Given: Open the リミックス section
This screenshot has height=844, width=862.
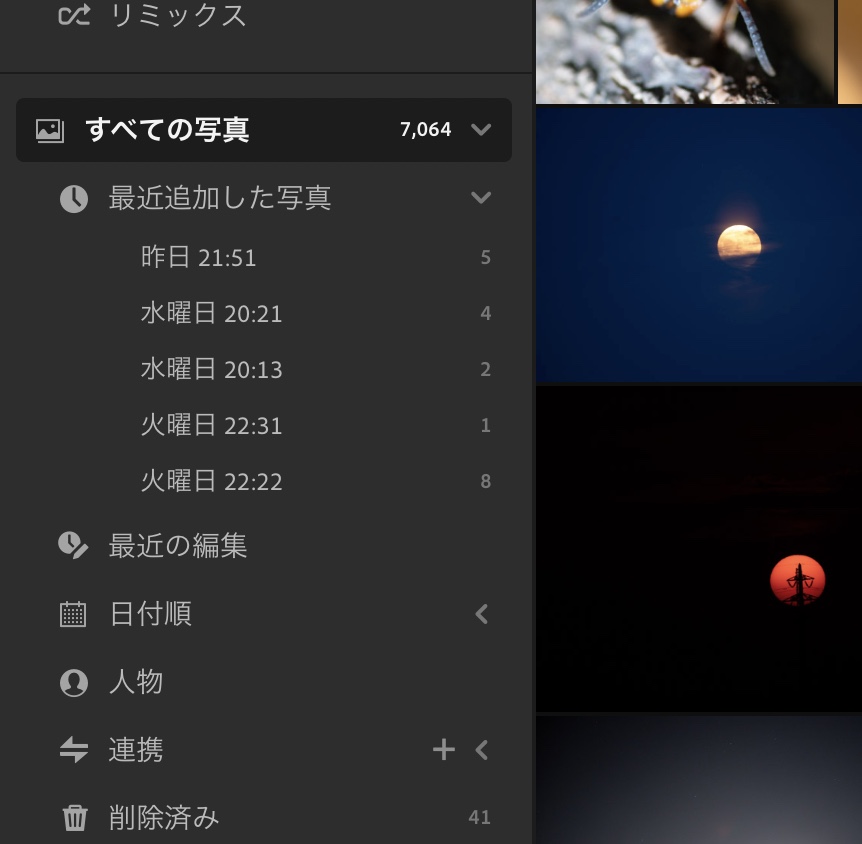Looking at the screenshot, I should coord(176,16).
